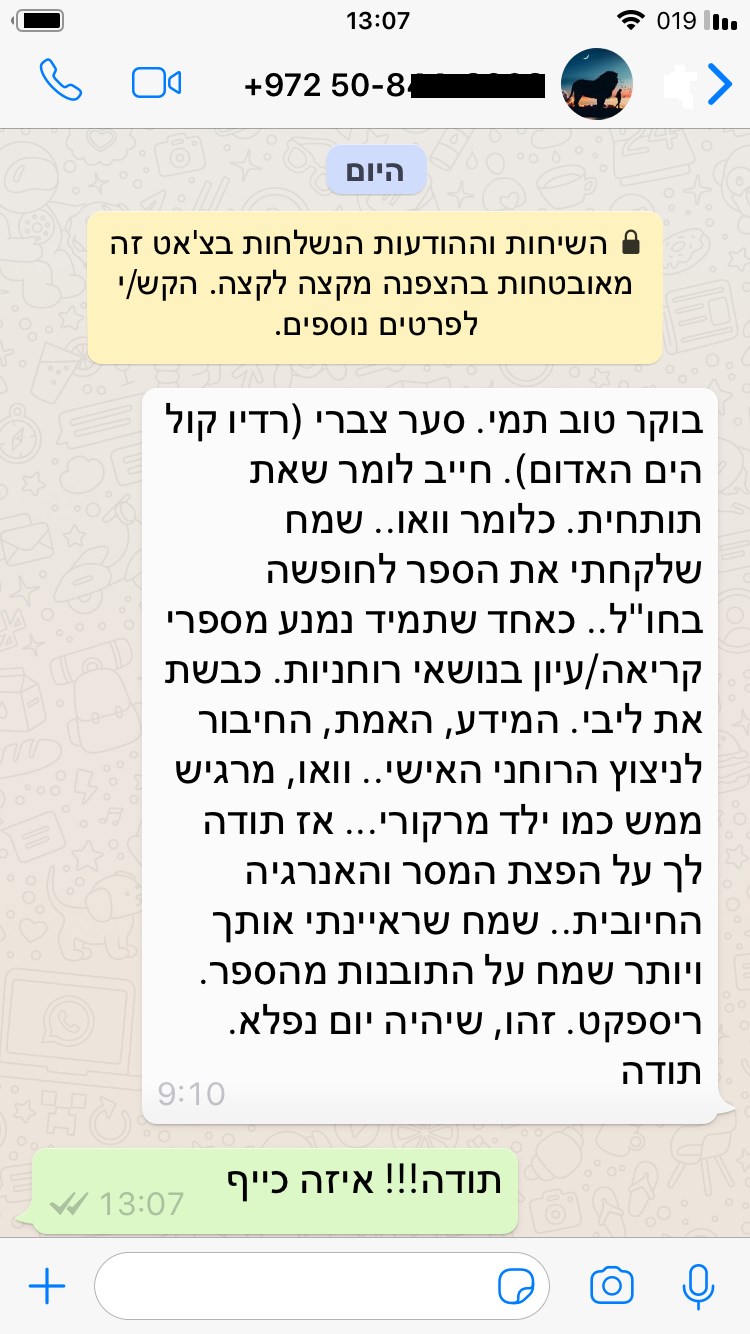Go back using the blue chevron
The height and width of the screenshot is (1334, 750).
(719, 85)
